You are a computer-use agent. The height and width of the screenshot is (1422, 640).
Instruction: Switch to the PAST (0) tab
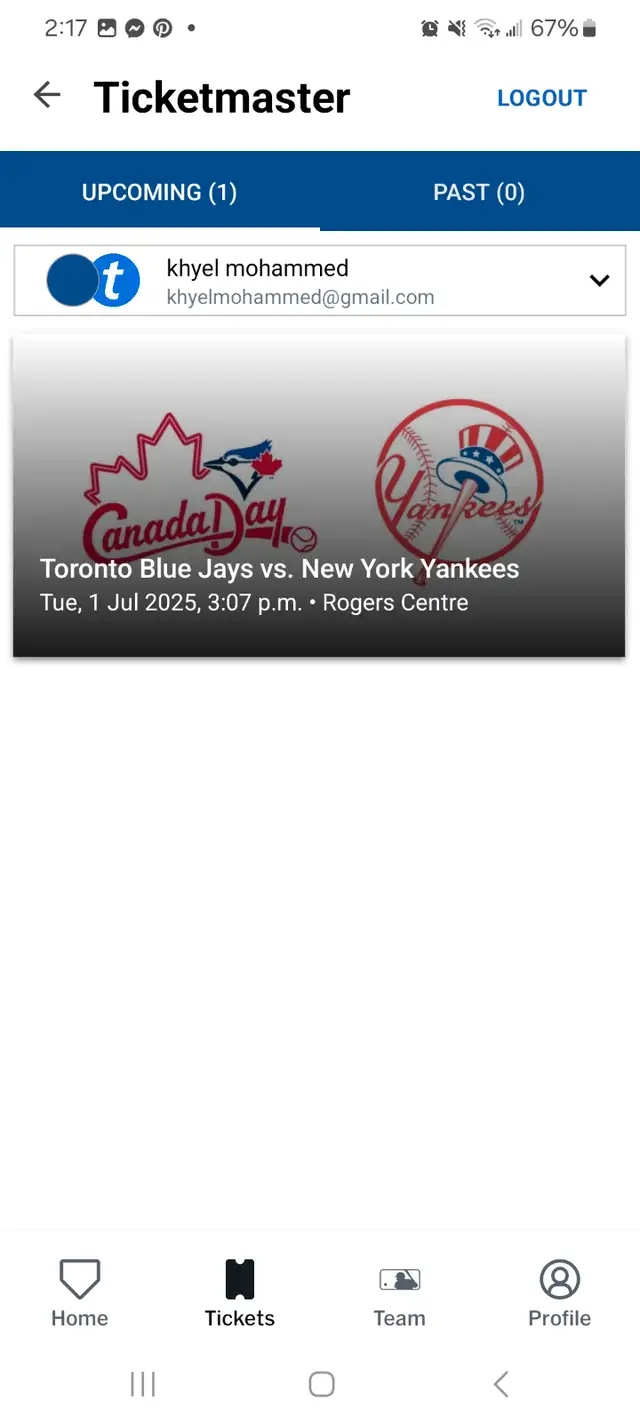pos(479,192)
